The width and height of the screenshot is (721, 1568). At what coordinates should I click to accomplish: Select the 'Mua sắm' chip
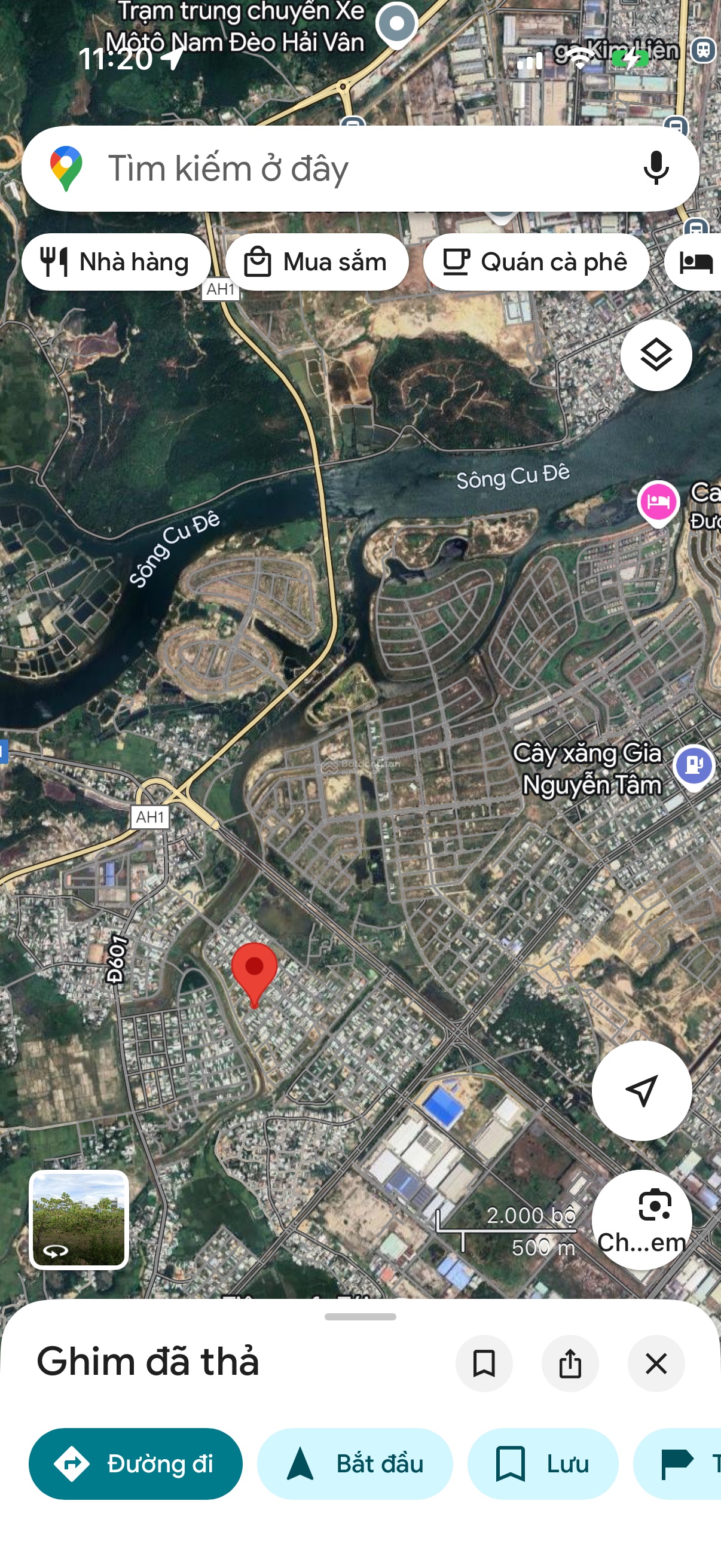point(316,263)
